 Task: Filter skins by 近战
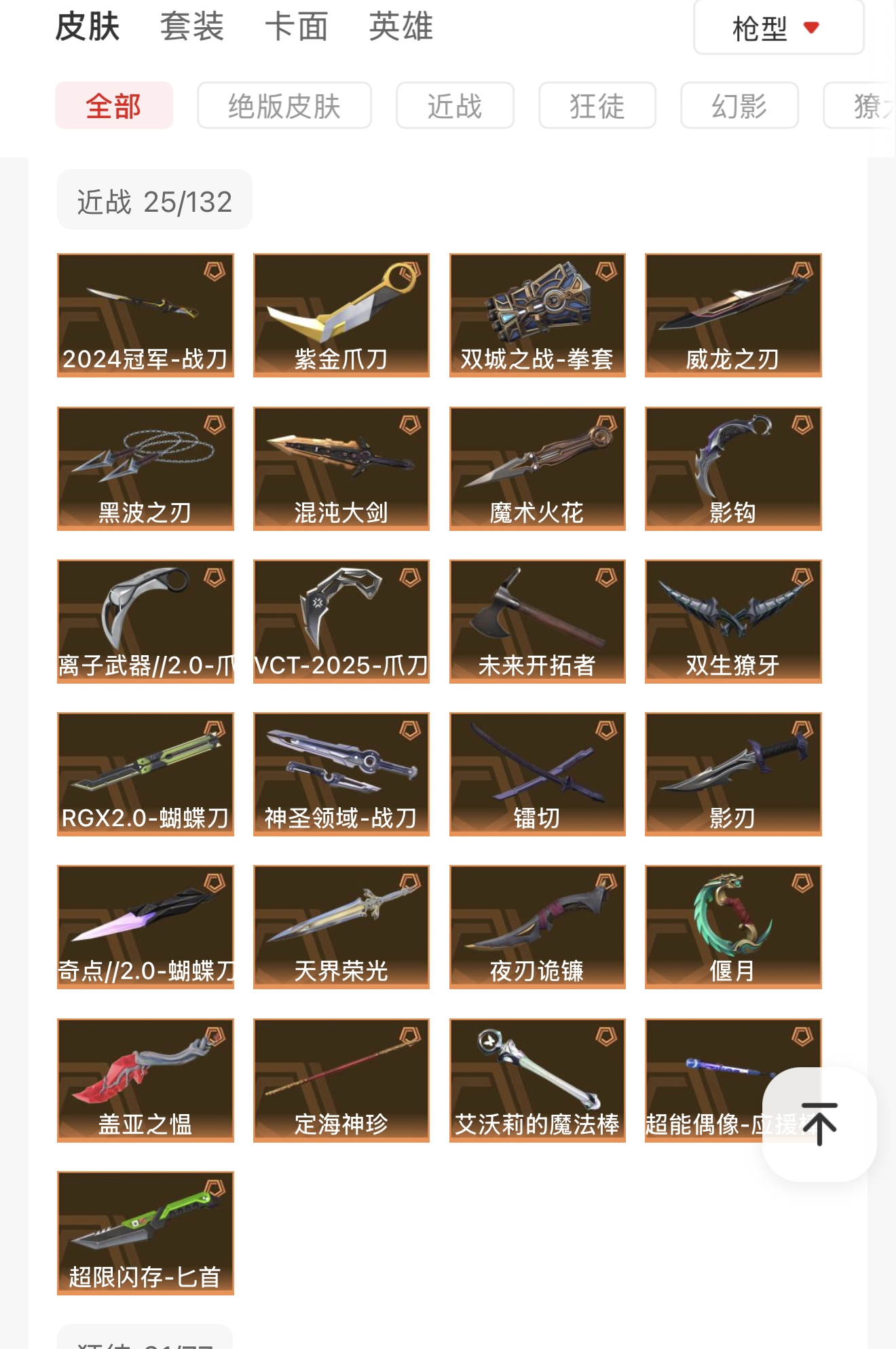[455, 106]
